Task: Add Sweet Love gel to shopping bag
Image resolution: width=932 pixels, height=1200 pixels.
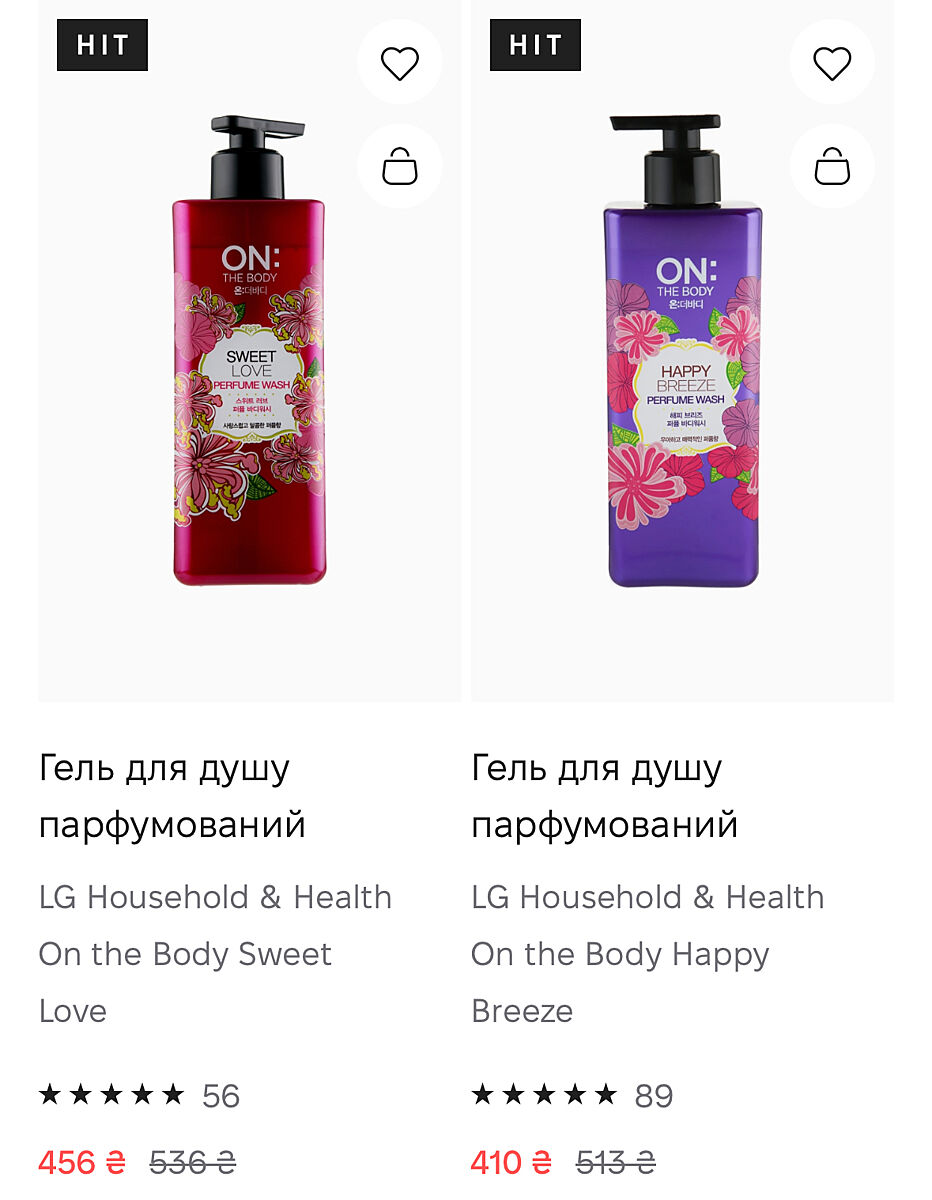Action: pos(399,166)
